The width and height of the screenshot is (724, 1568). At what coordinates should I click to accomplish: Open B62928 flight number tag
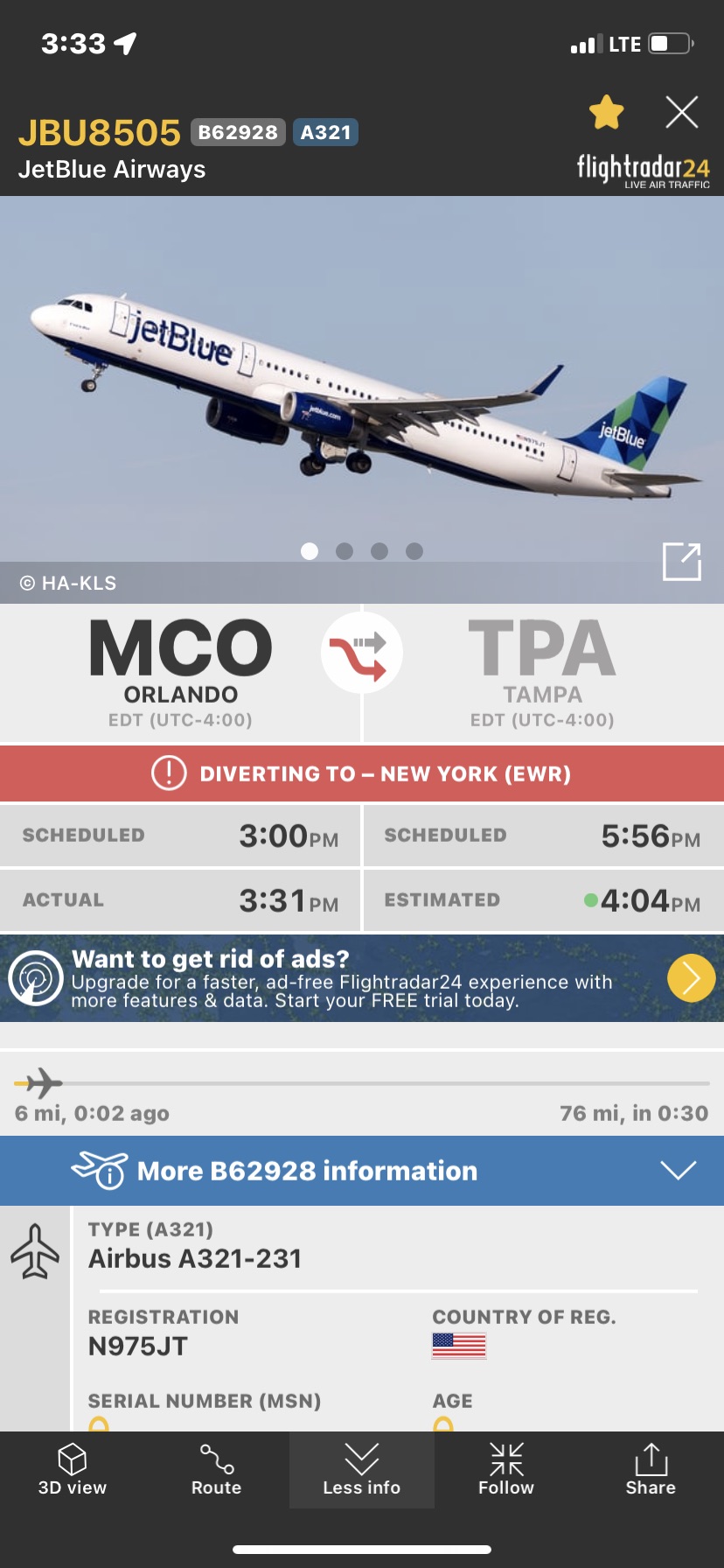[238, 132]
